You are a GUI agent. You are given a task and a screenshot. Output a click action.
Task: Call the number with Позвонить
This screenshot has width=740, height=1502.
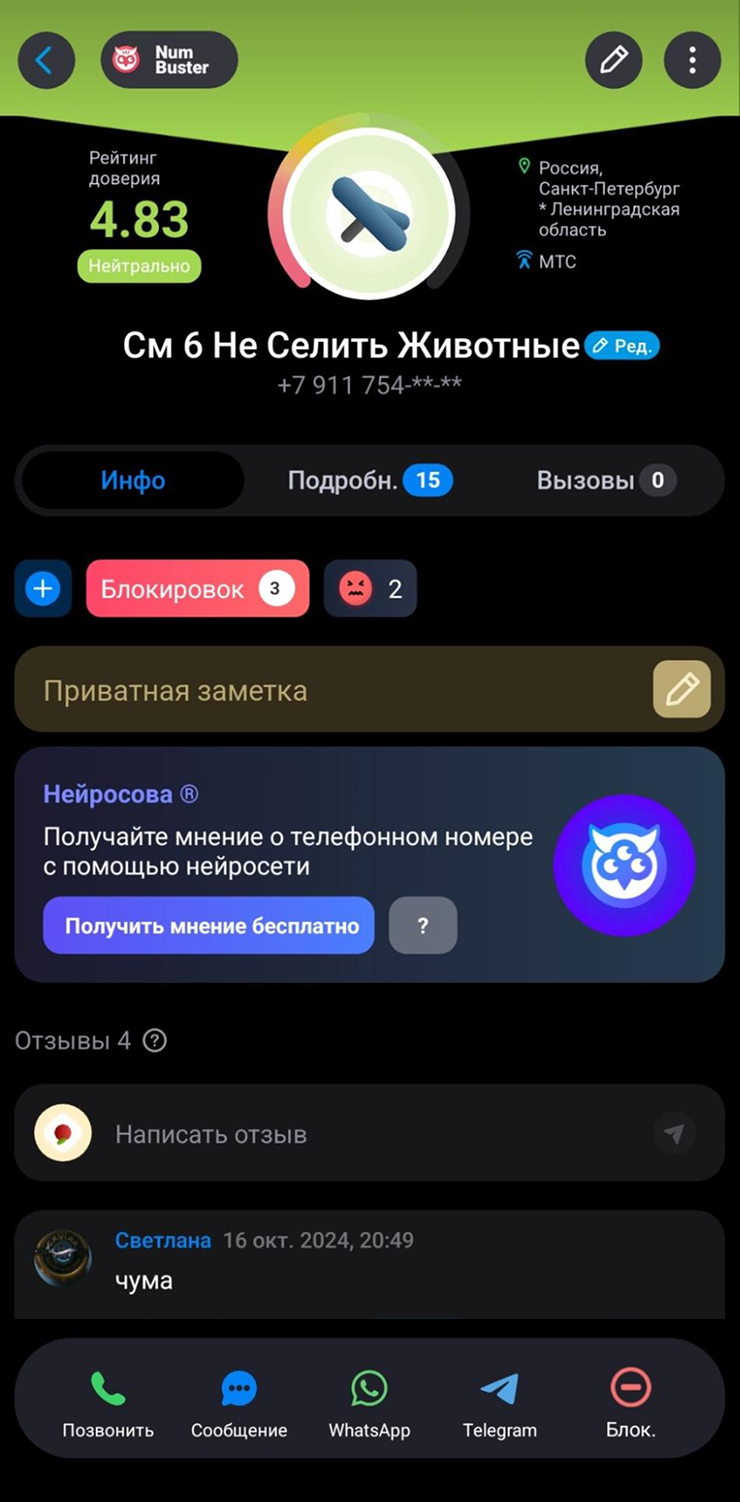pyautogui.click(x=108, y=1402)
